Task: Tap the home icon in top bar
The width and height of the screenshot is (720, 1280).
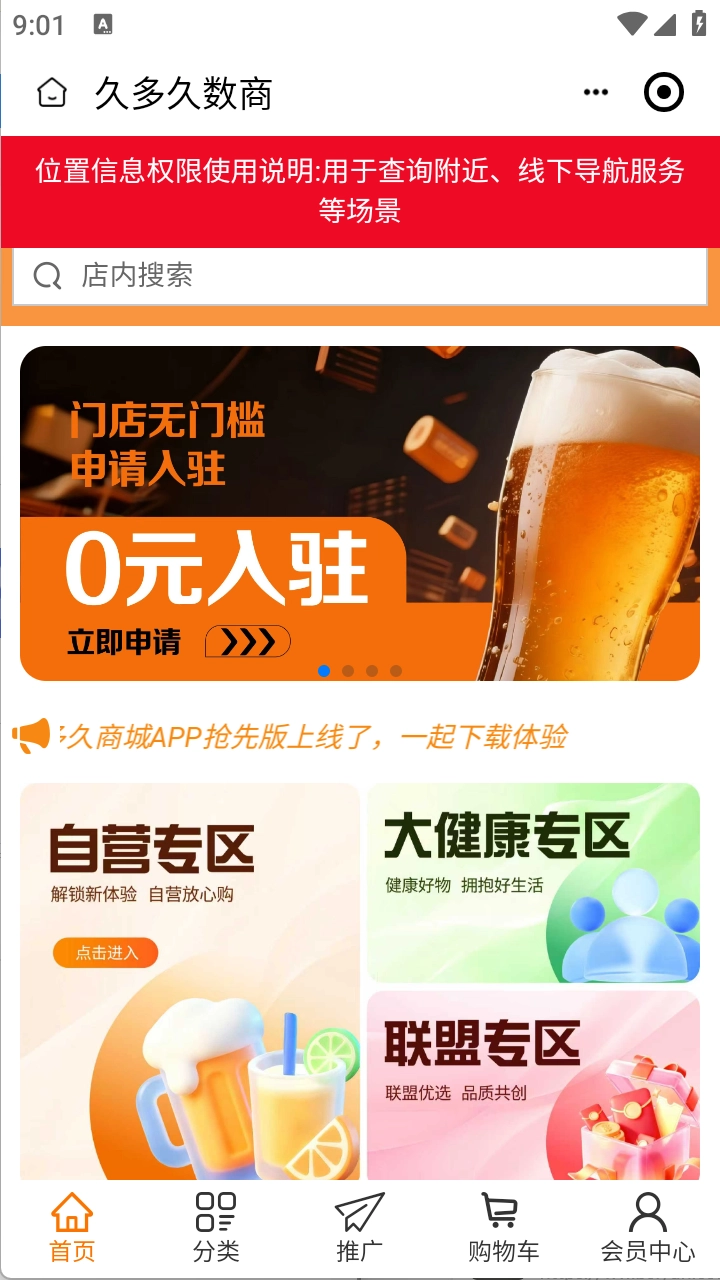Action: (52, 93)
